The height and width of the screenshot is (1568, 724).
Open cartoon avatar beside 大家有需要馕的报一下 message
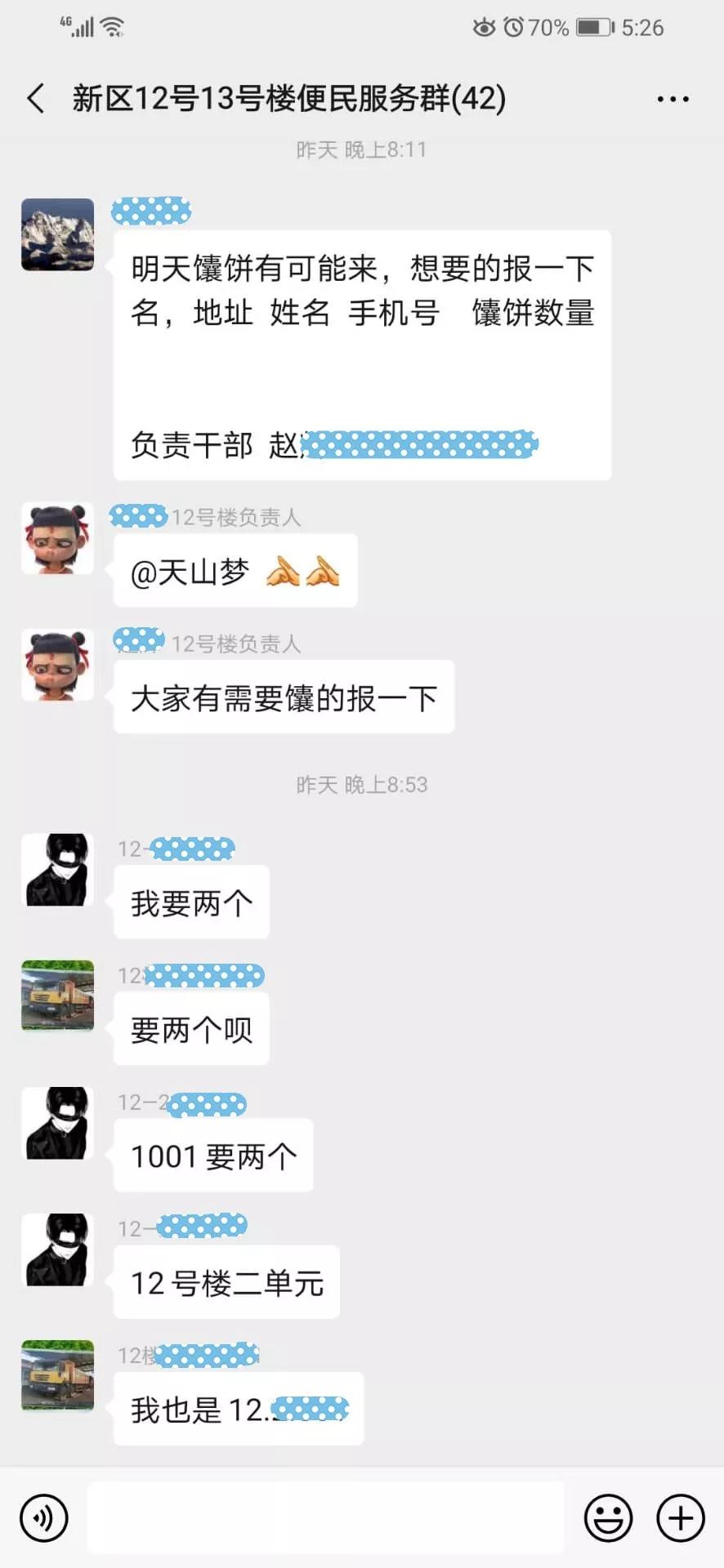[57, 665]
